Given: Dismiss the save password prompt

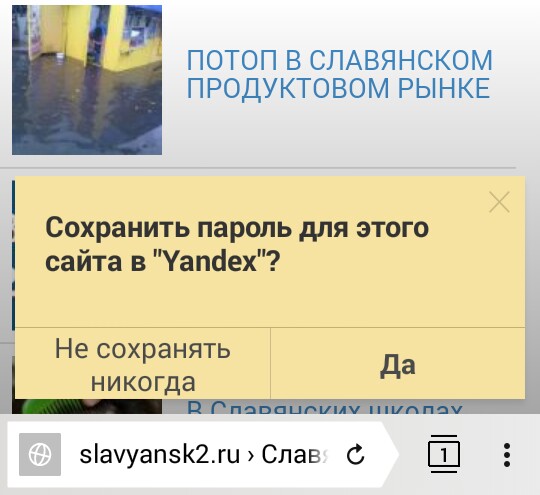Looking at the screenshot, I should point(499,202).
